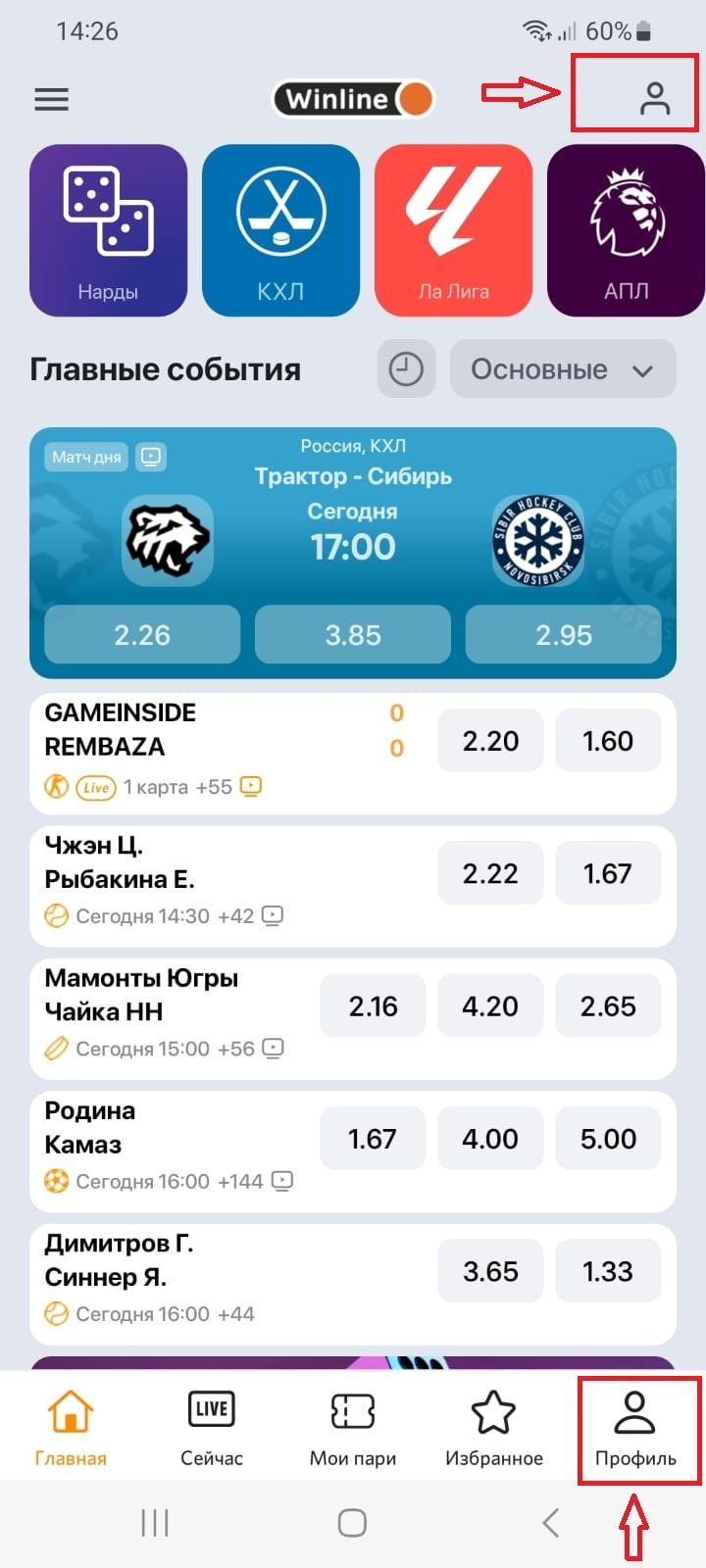This screenshot has width=706, height=1568.
Task: Choose odds 4.20 in Мамонты Югры match
Action: coord(490,1006)
